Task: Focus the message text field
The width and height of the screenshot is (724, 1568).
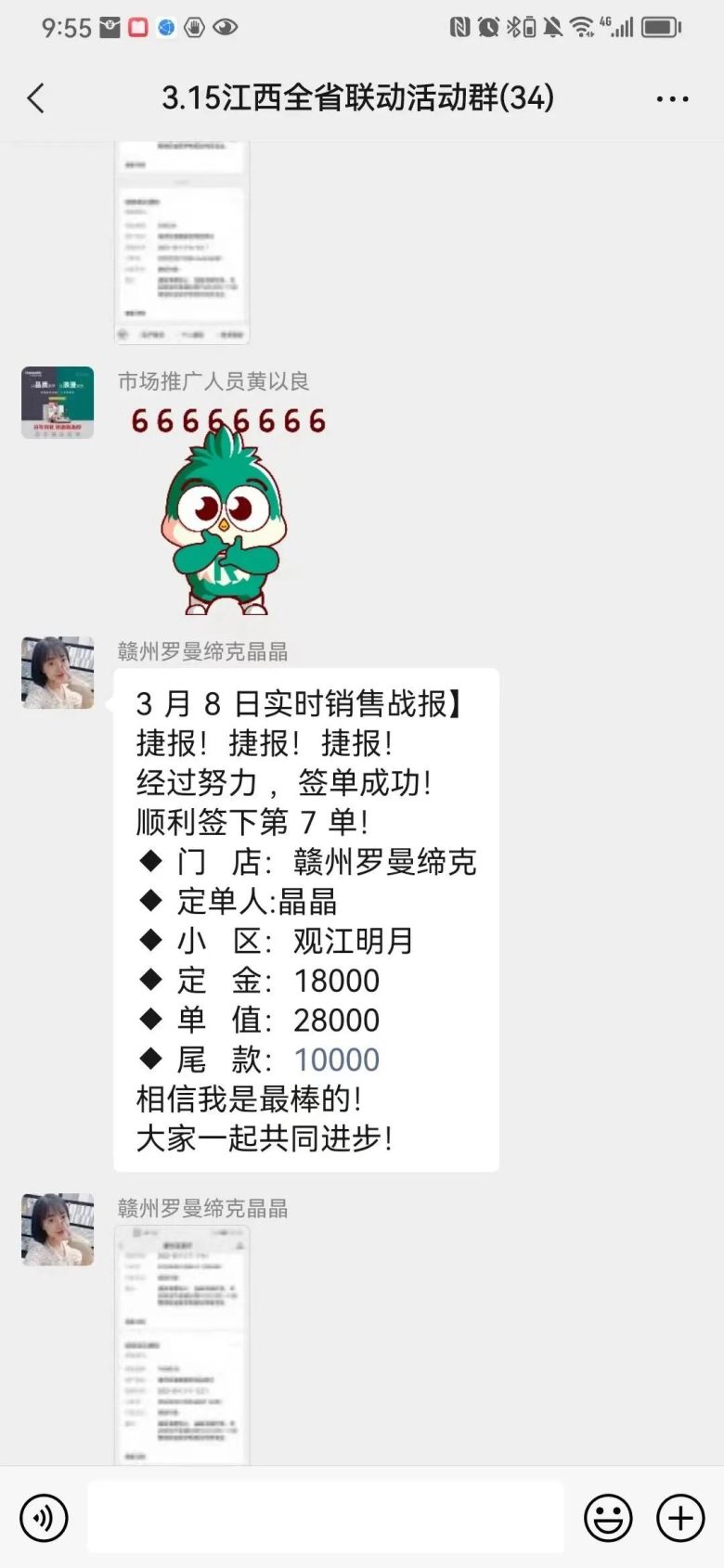Action: (x=325, y=1517)
